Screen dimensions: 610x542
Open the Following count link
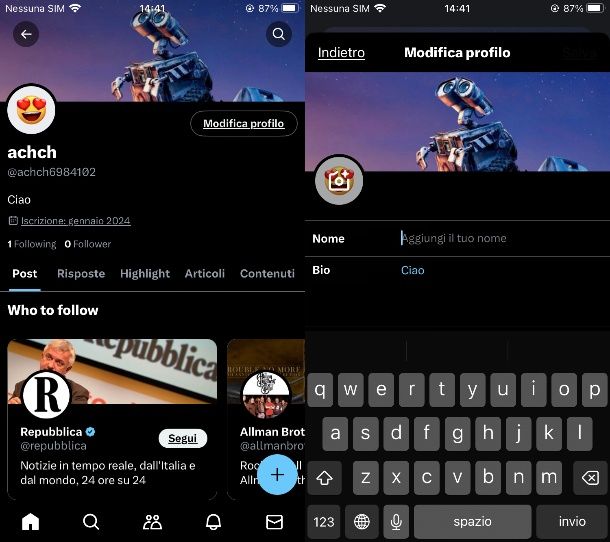tap(32, 244)
